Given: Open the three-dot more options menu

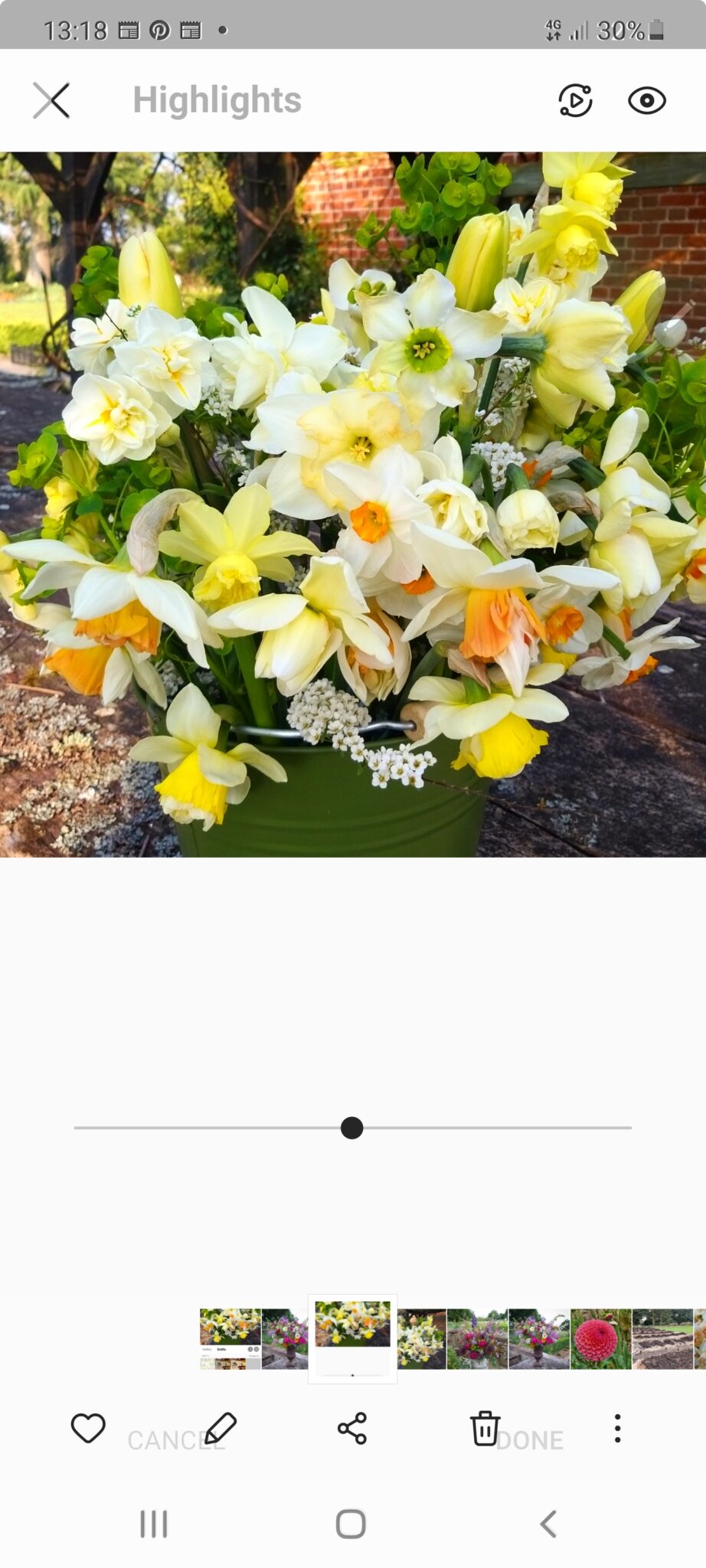Looking at the screenshot, I should pos(617,1428).
